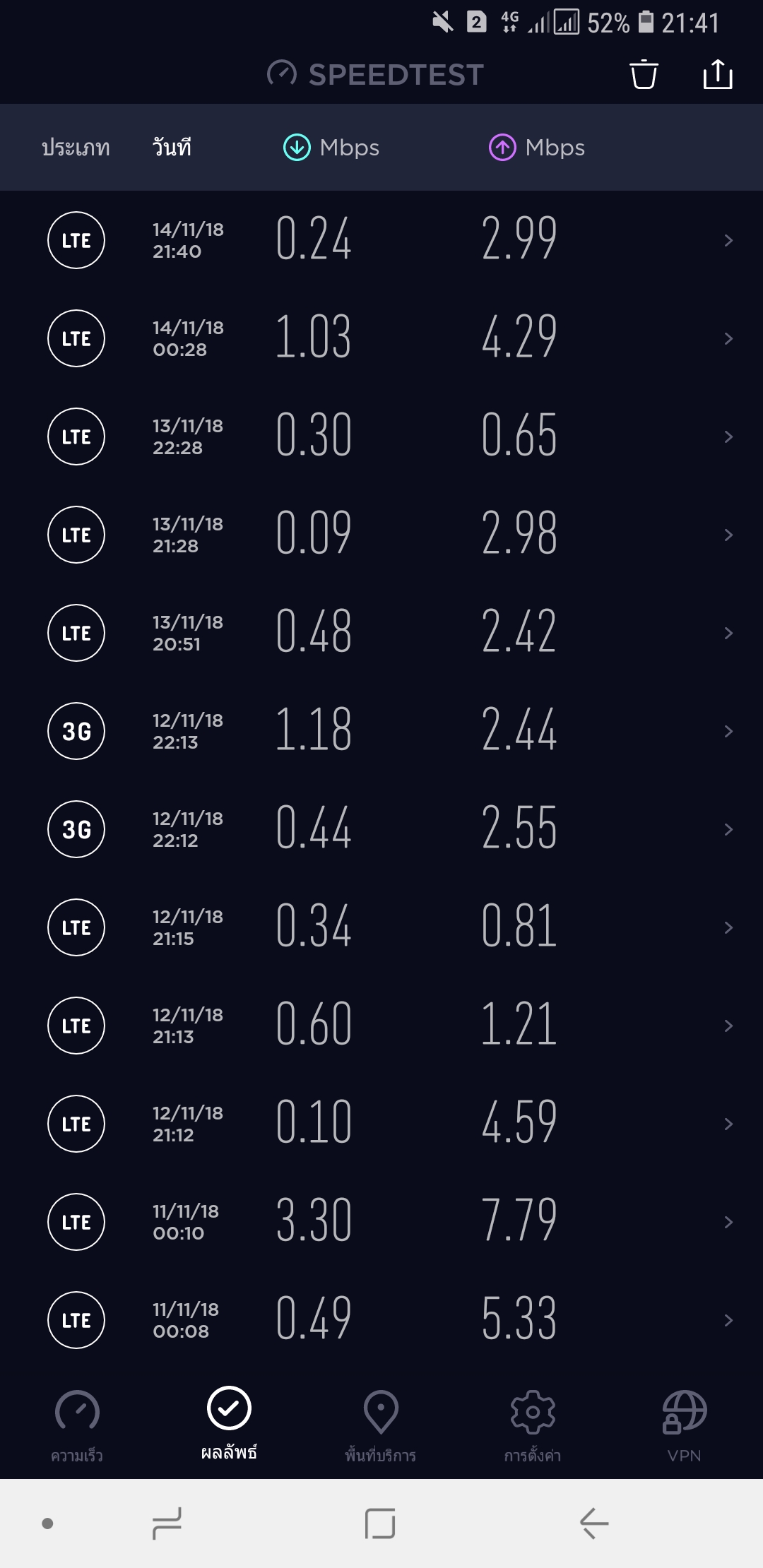Image resolution: width=763 pixels, height=1568 pixels.
Task: Open recent apps from the navigation bar
Action: [167, 1523]
